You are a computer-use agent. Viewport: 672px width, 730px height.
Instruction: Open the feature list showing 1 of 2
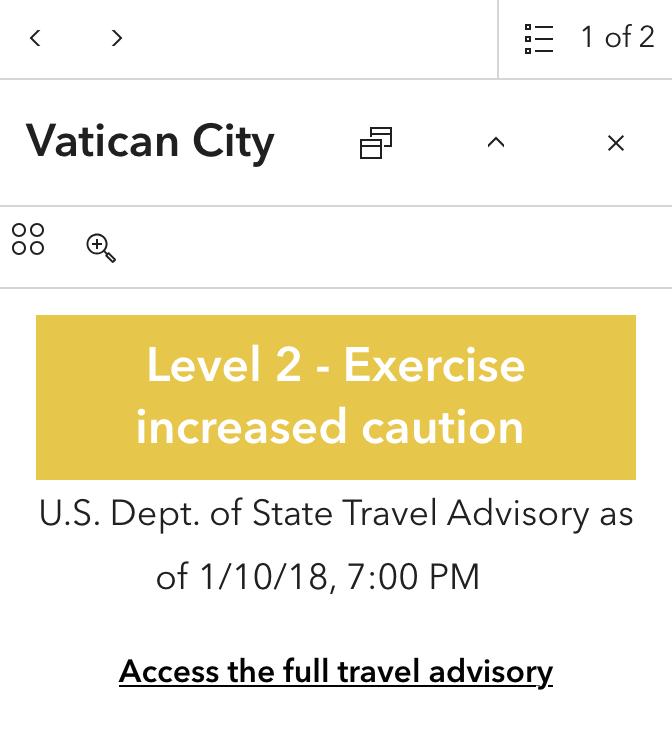click(588, 39)
